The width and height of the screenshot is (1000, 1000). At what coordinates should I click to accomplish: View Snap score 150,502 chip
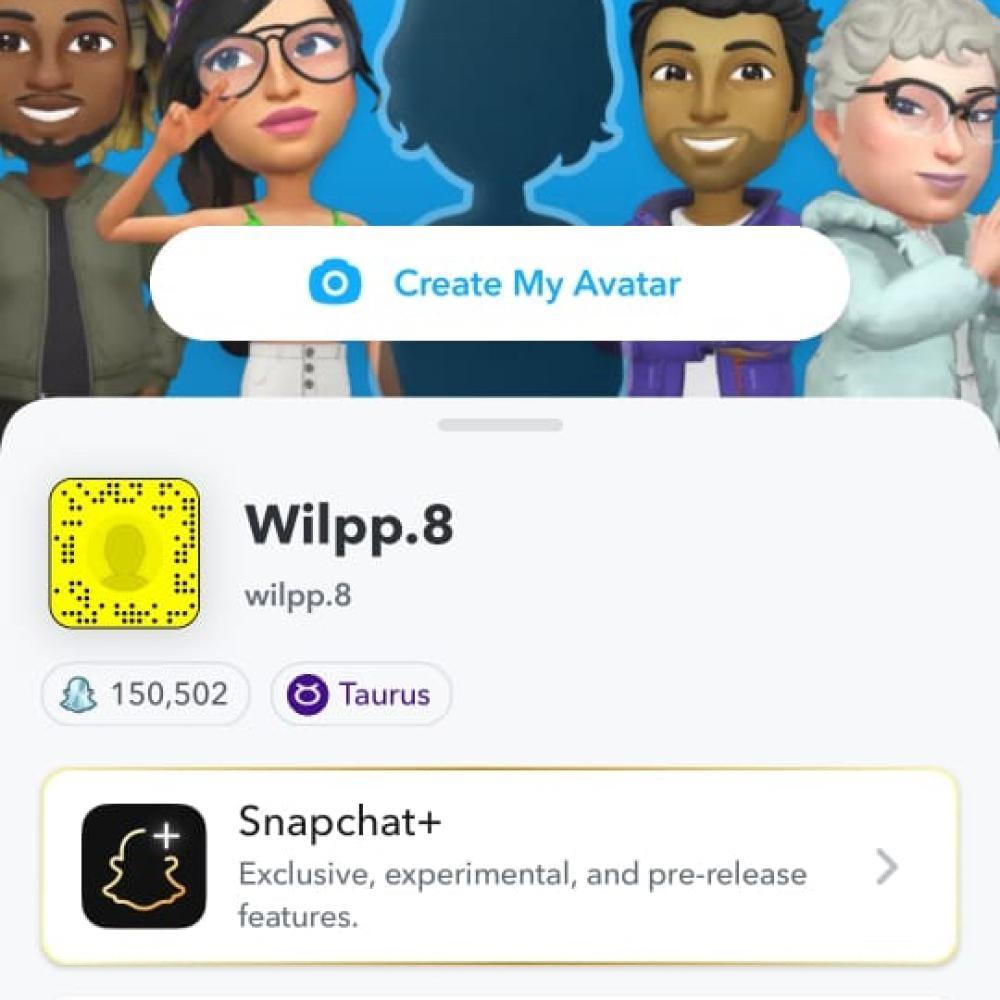145,694
